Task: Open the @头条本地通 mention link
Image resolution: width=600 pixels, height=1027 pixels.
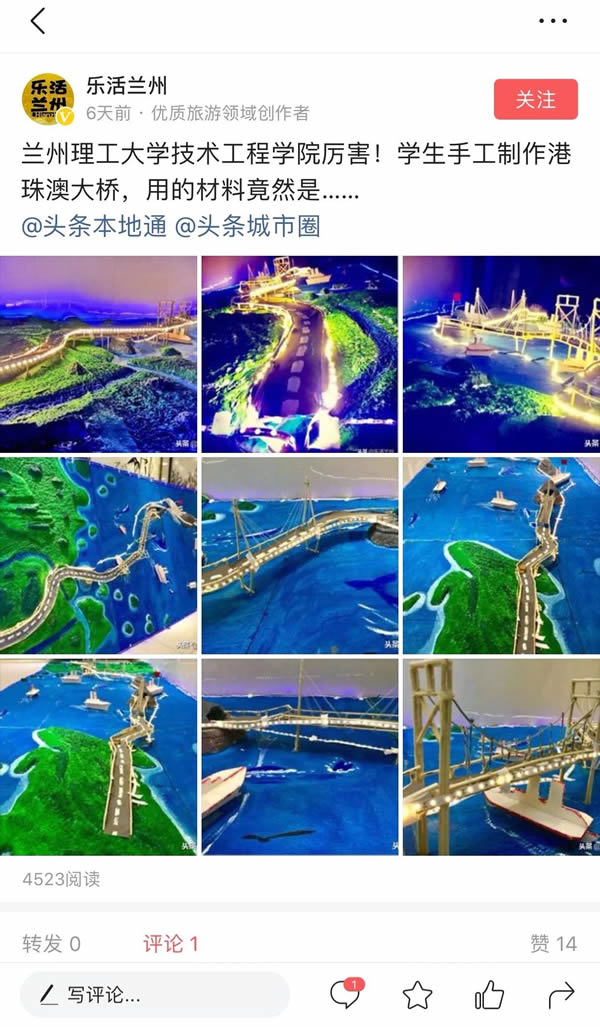Action: click(x=94, y=226)
